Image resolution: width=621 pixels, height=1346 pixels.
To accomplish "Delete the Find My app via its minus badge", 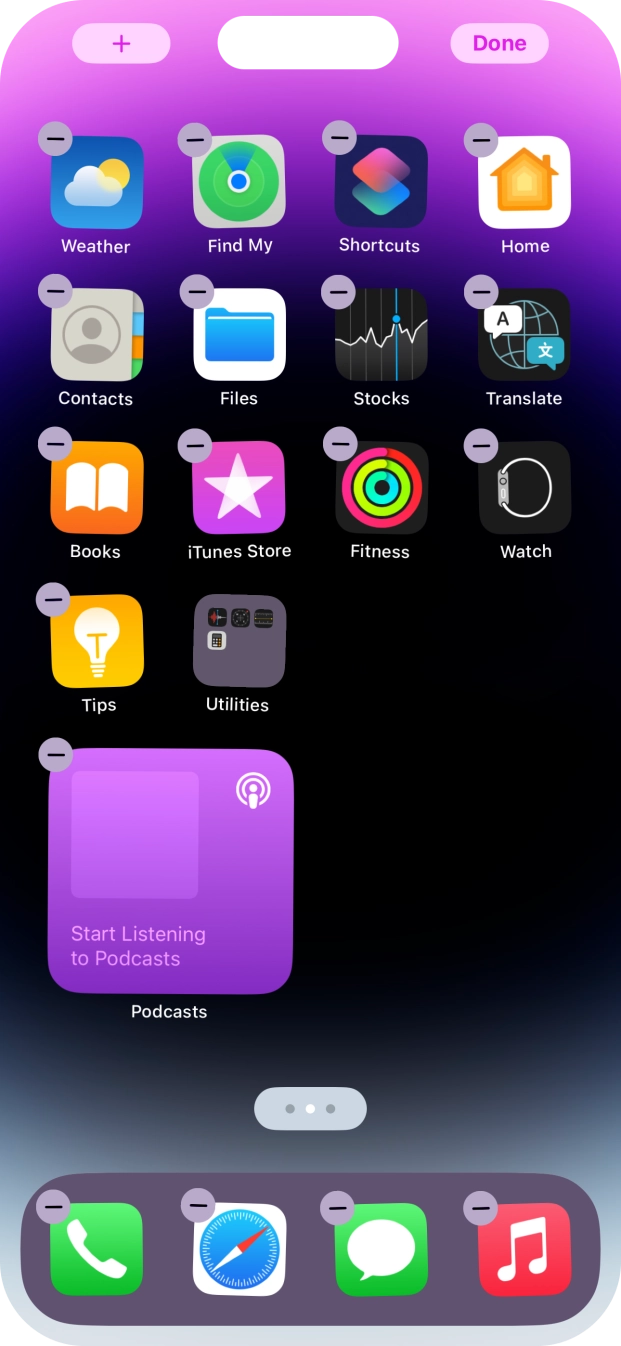I will coord(195,139).
